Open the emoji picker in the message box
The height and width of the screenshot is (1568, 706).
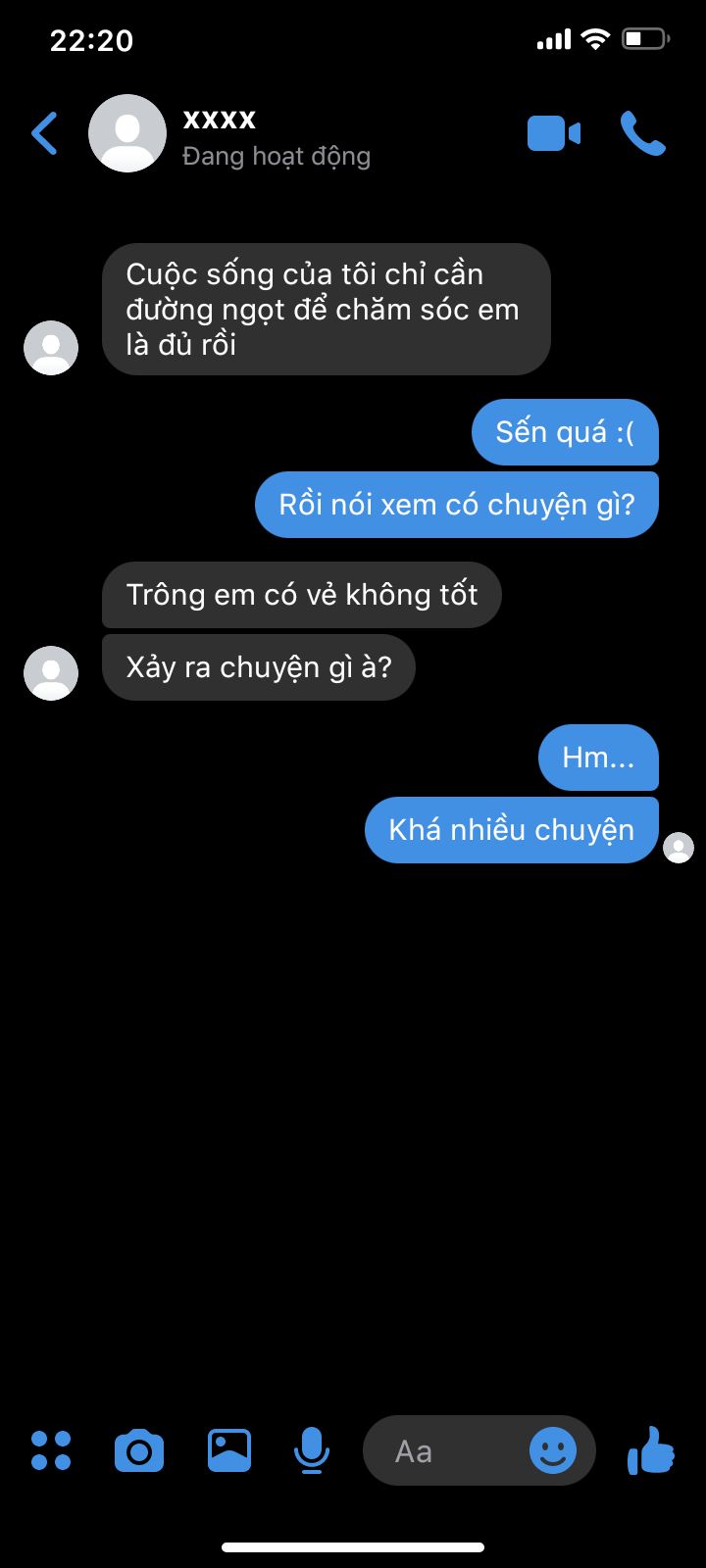[553, 1450]
